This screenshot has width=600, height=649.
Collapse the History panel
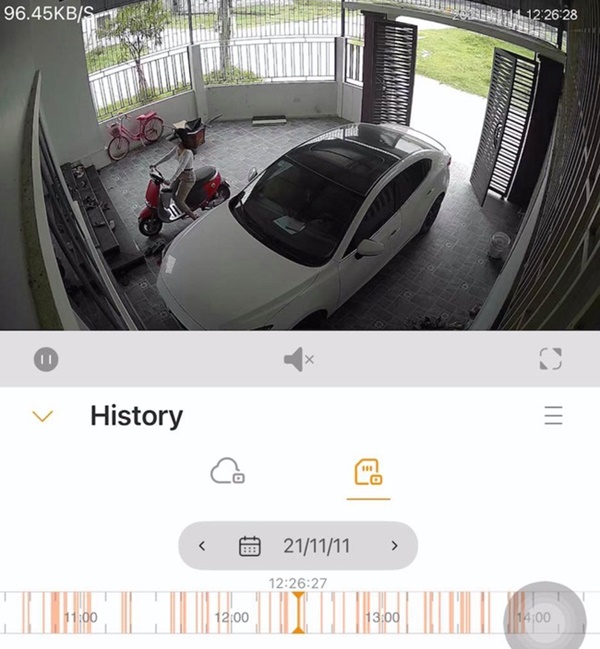click(x=42, y=416)
